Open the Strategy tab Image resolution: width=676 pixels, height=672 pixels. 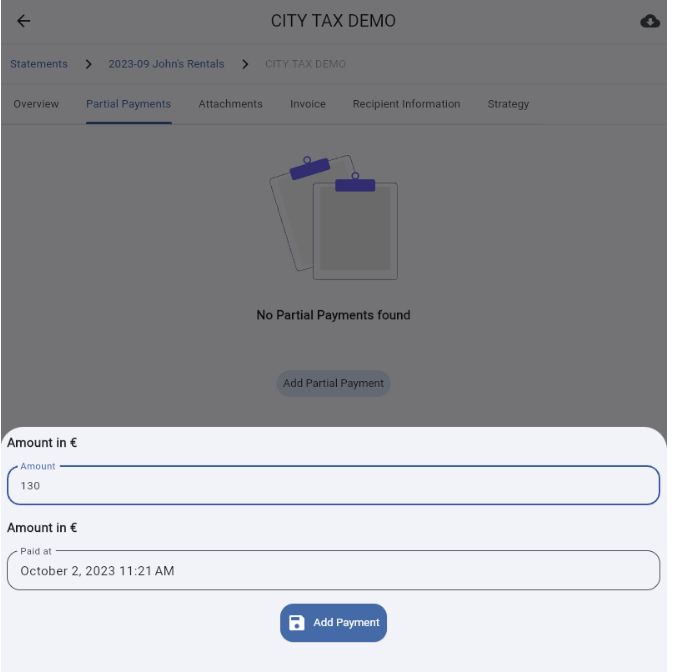point(508,104)
